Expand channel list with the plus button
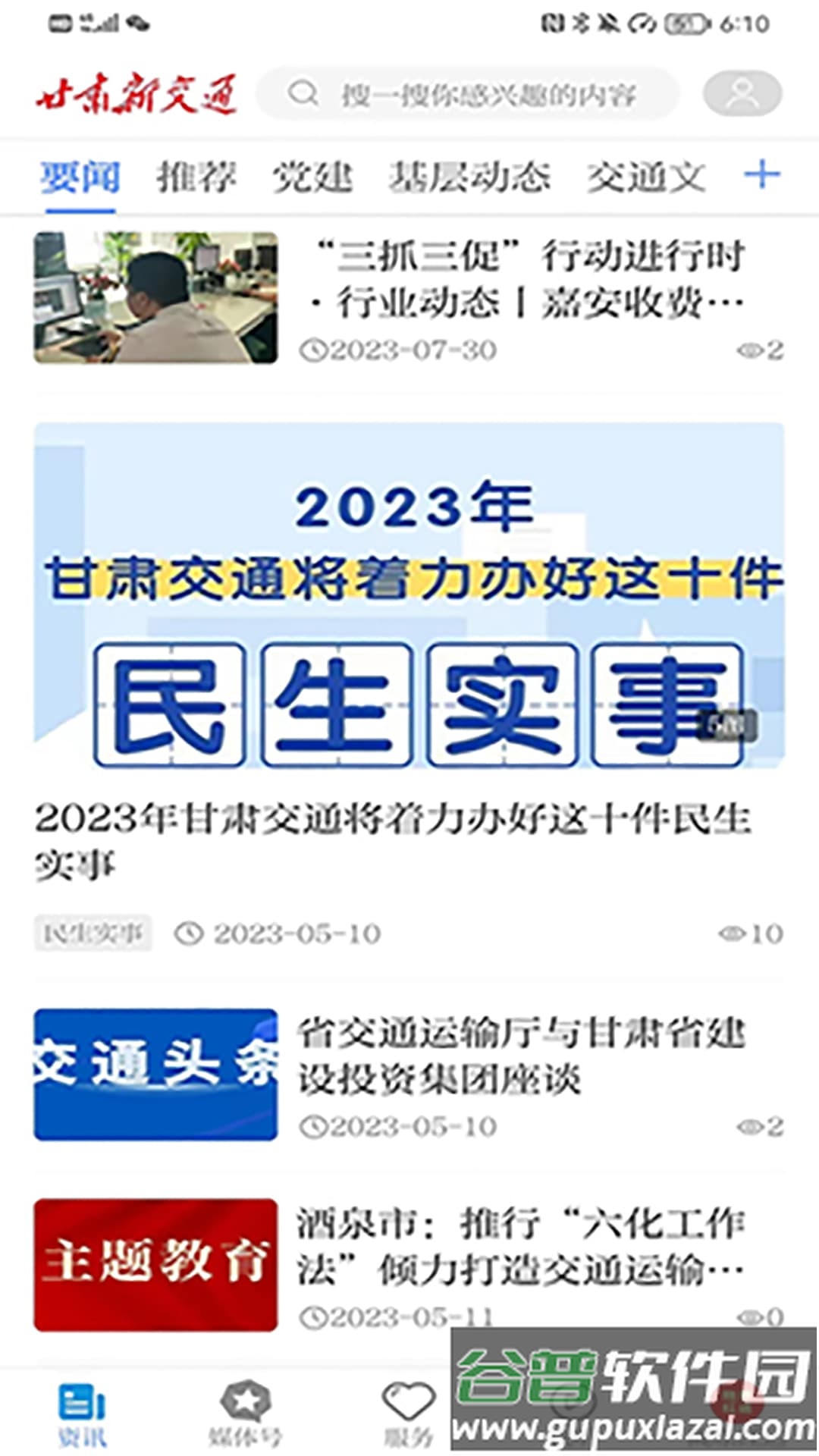 pyautogui.click(x=762, y=176)
